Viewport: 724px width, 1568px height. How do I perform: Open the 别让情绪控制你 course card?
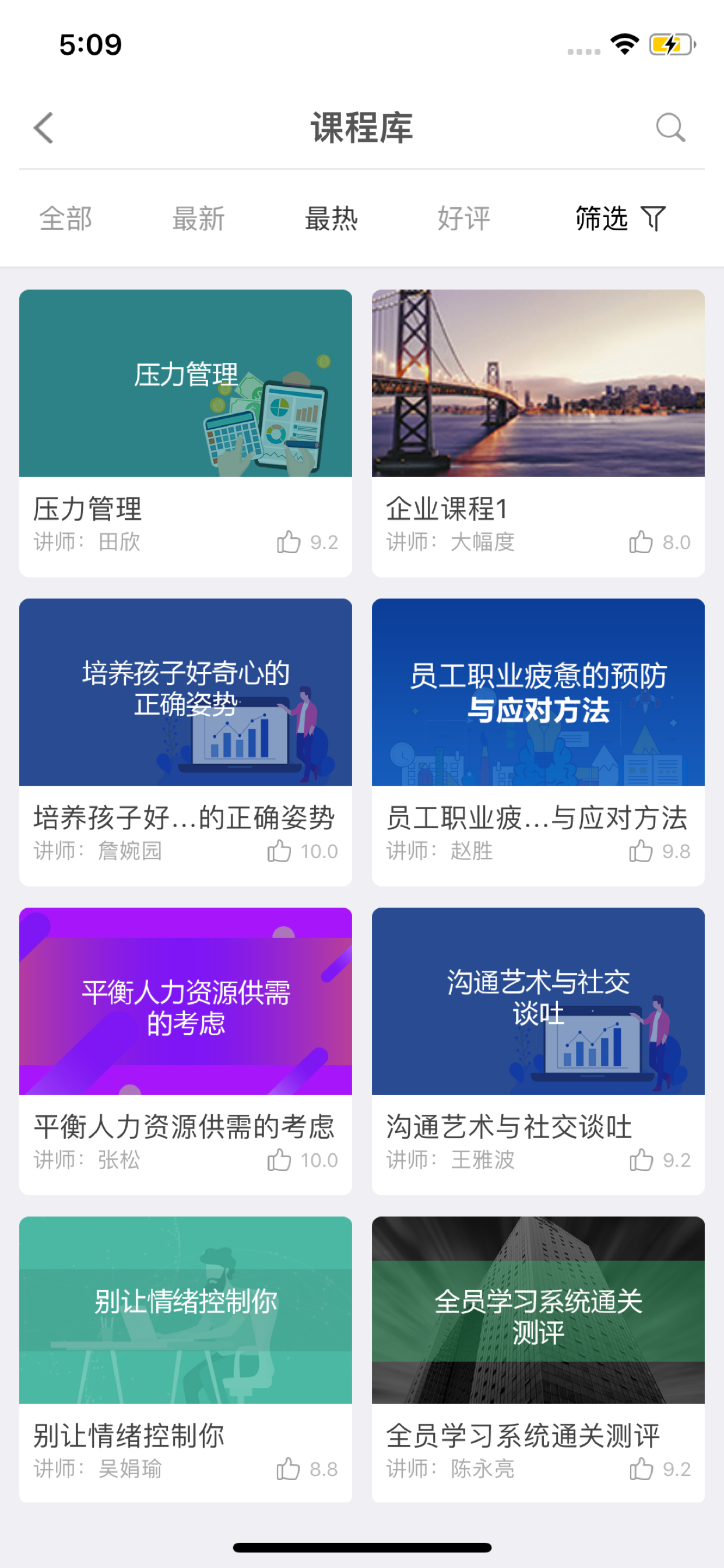(x=185, y=1359)
